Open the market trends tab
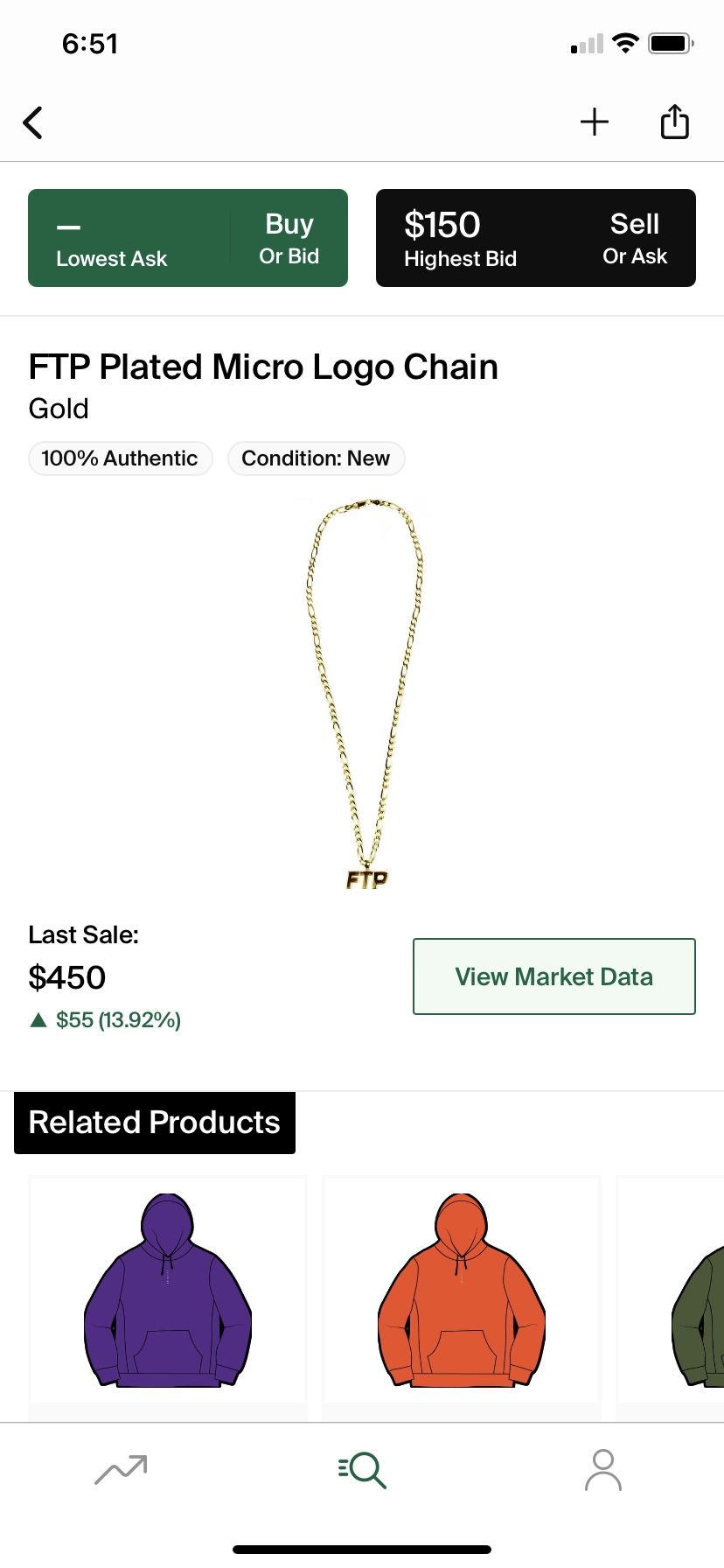The width and height of the screenshot is (724, 1568). click(120, 1470)
